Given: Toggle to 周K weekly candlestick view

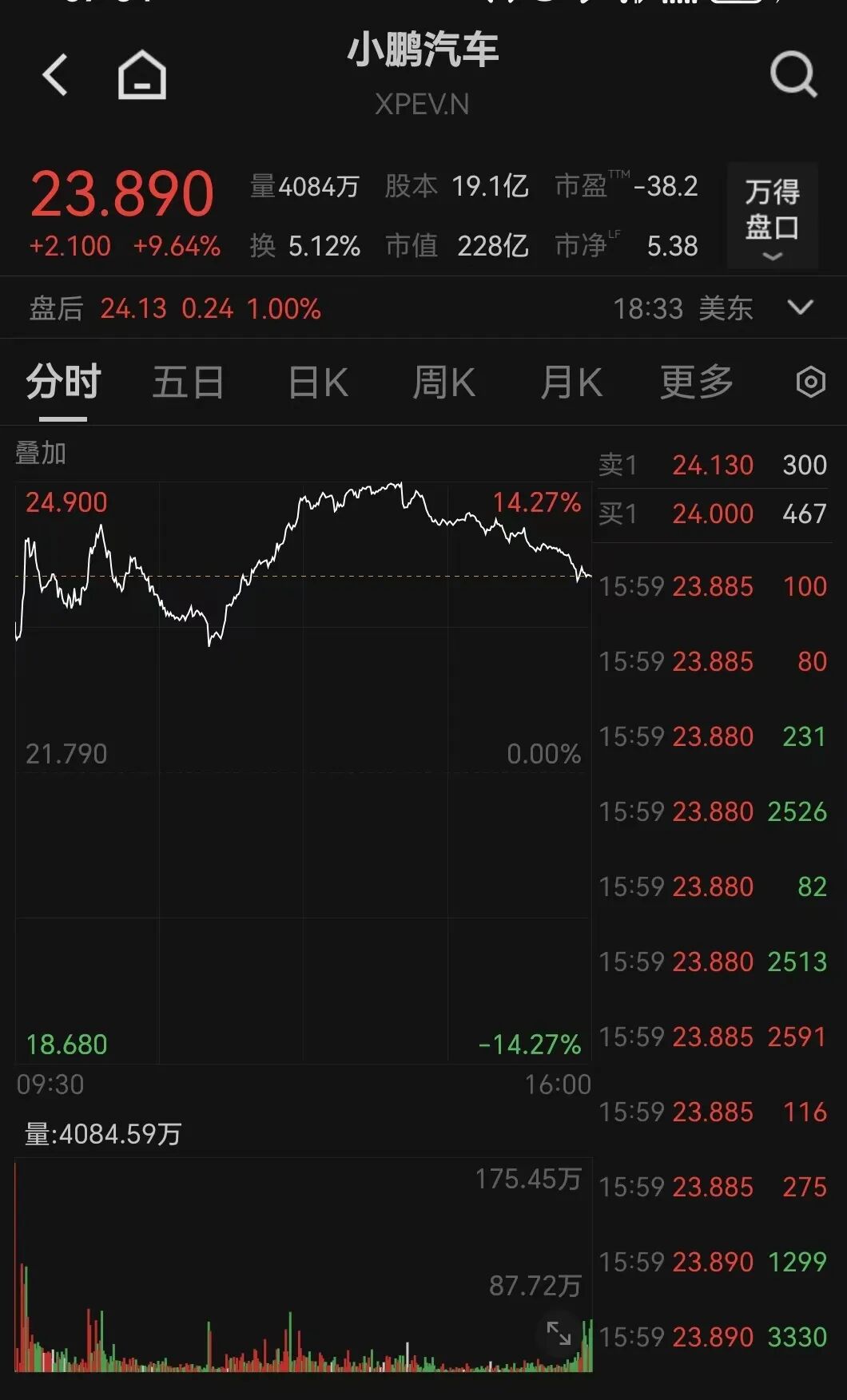Looking at the screenshot, I should click(444, 383).
